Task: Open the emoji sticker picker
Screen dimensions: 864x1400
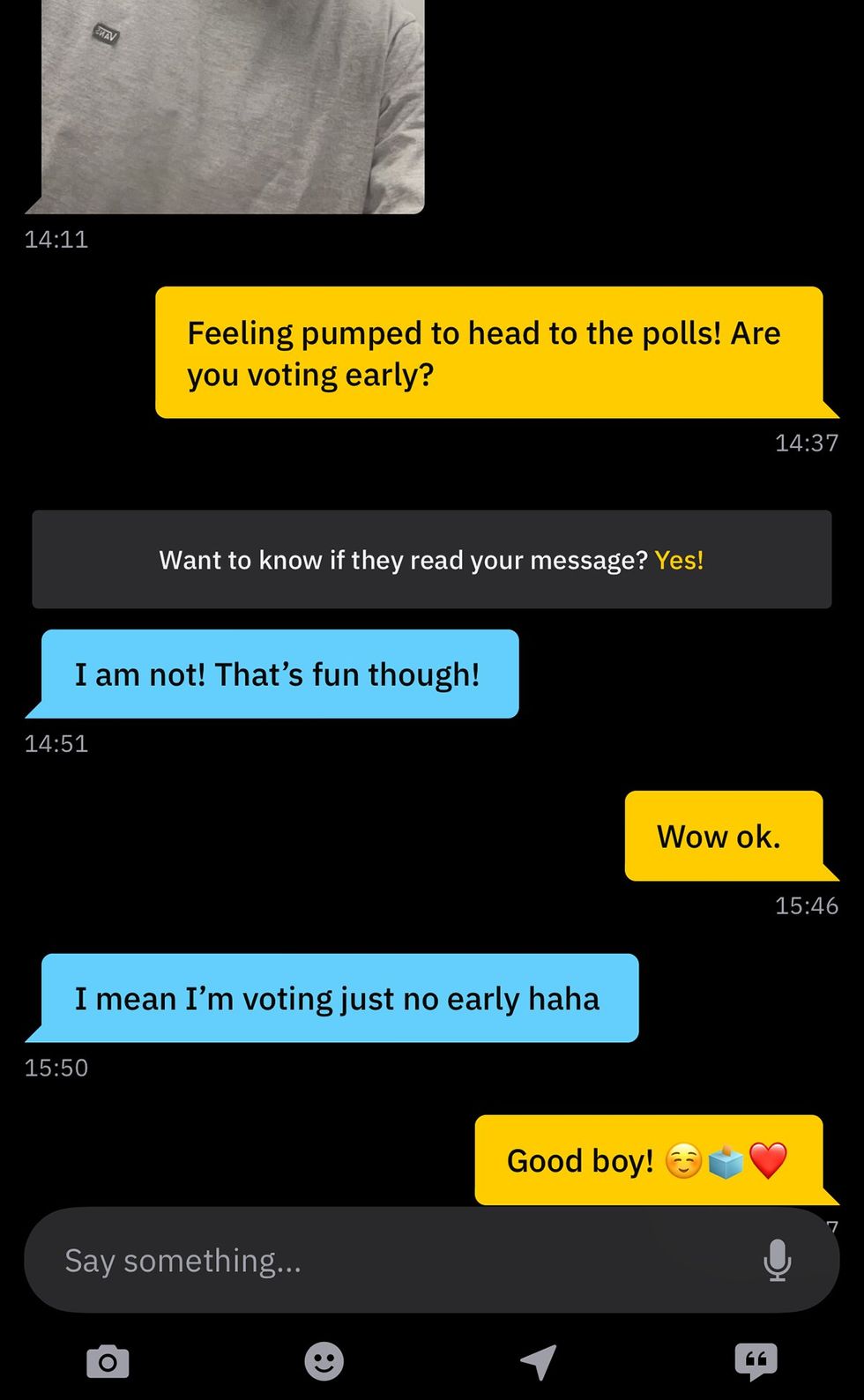Action: (x=324, y=1362)
